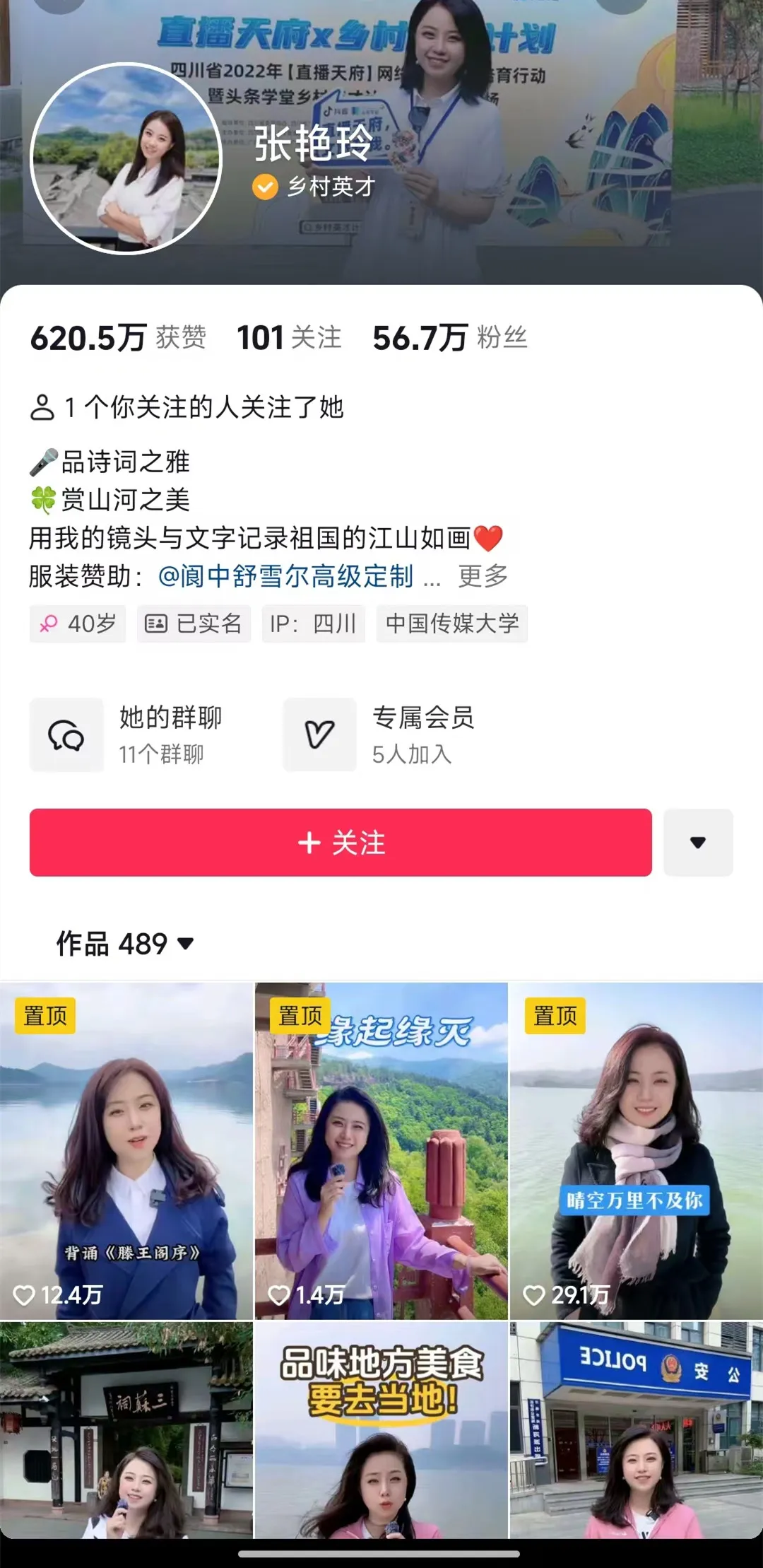Open her group chats via the chat bubble icon
The image size is (763, 1568).
click(67, 735)
